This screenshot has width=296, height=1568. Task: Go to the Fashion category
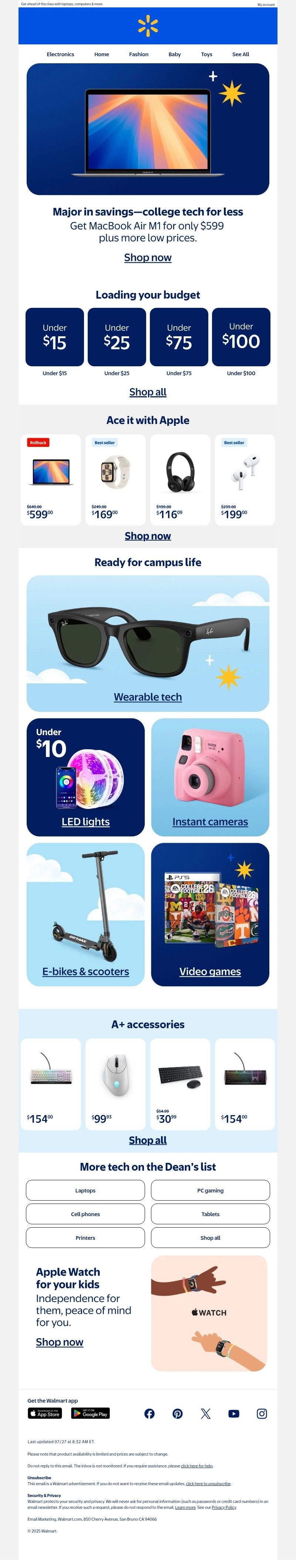(x=138, y=54)
